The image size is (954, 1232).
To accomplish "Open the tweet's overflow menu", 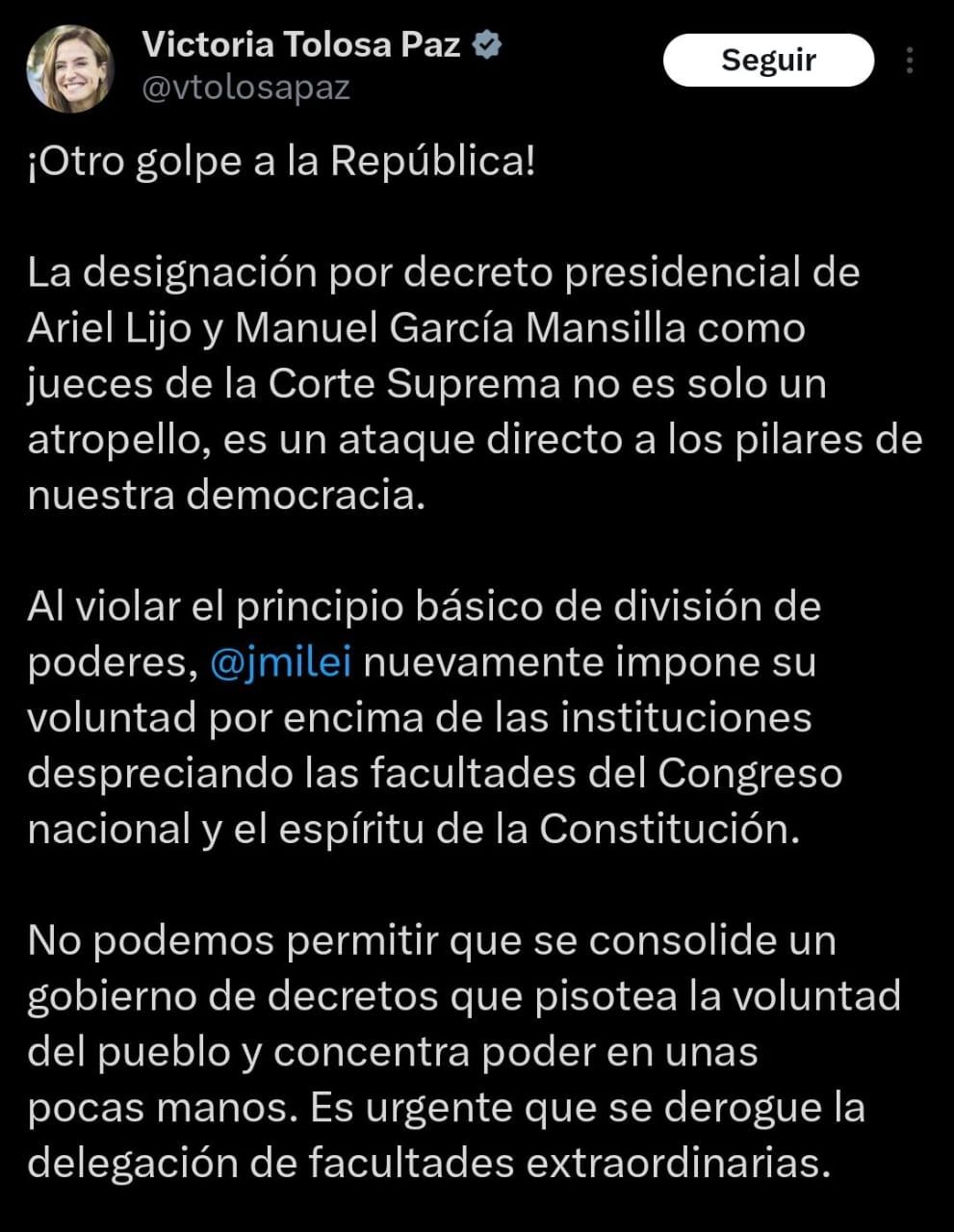I will coord(910,61).
